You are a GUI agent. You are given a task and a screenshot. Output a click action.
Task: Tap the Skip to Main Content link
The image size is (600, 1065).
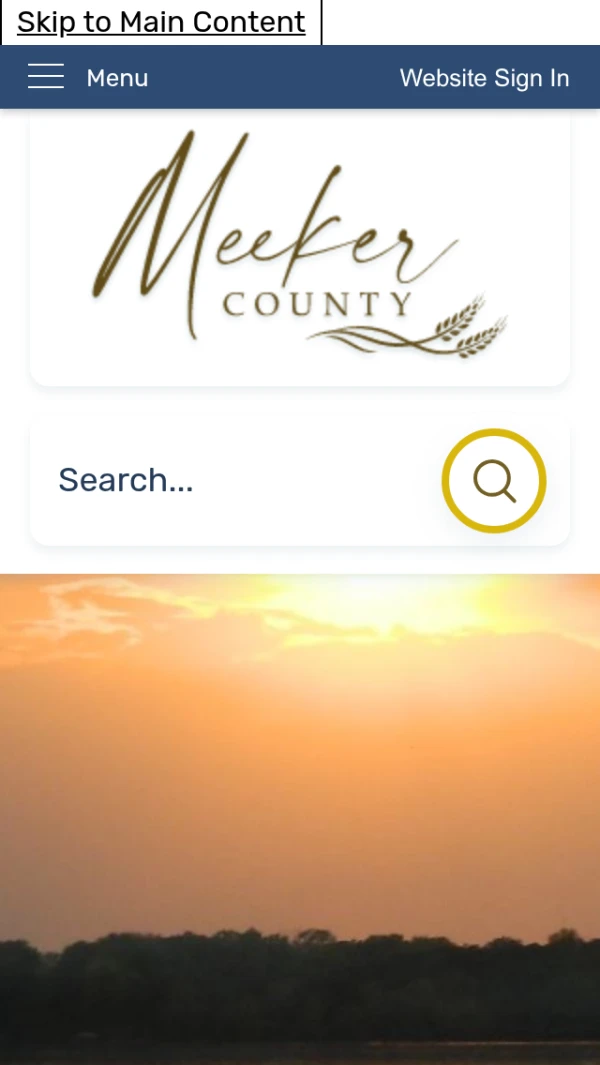click(x=161, y=22)
